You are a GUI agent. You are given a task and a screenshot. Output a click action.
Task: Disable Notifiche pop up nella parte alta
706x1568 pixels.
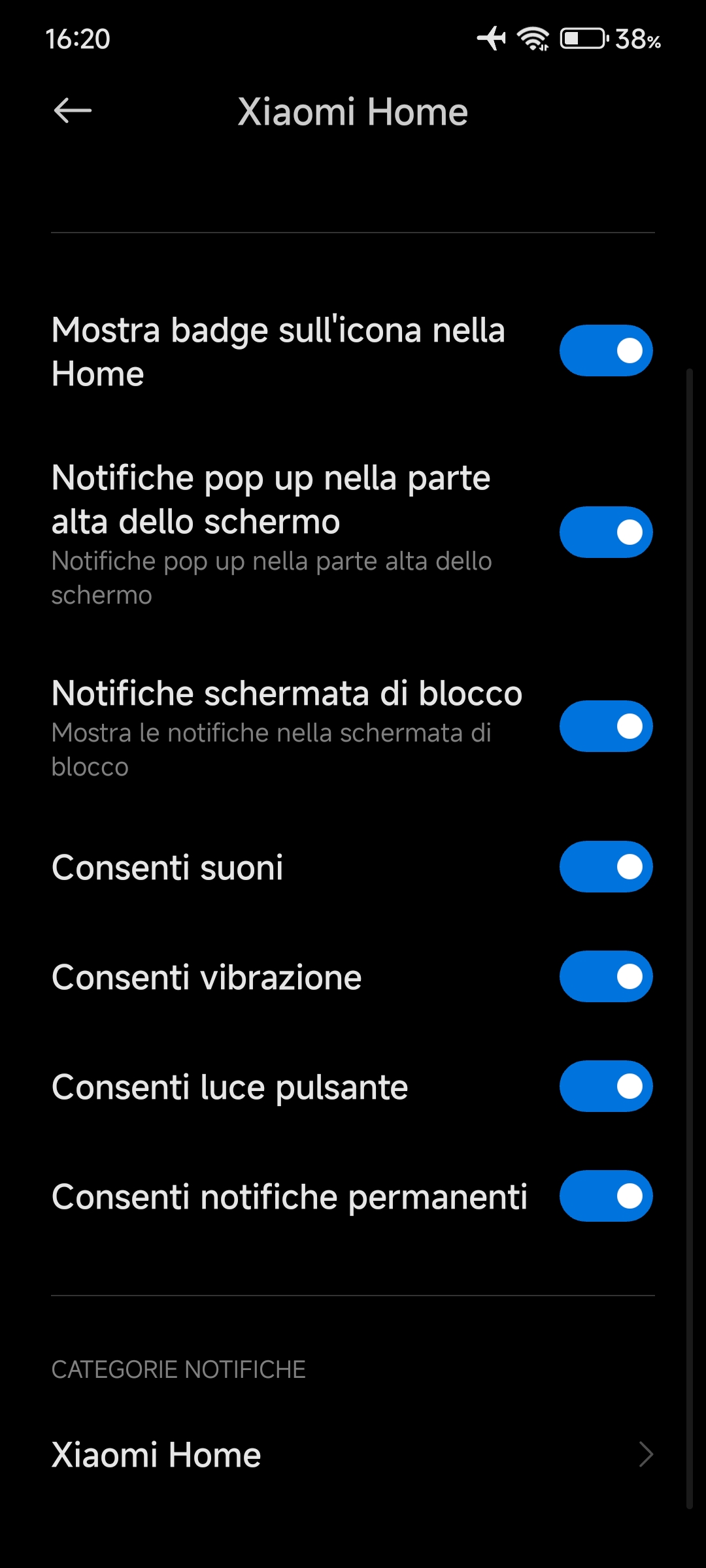point(606,532)
